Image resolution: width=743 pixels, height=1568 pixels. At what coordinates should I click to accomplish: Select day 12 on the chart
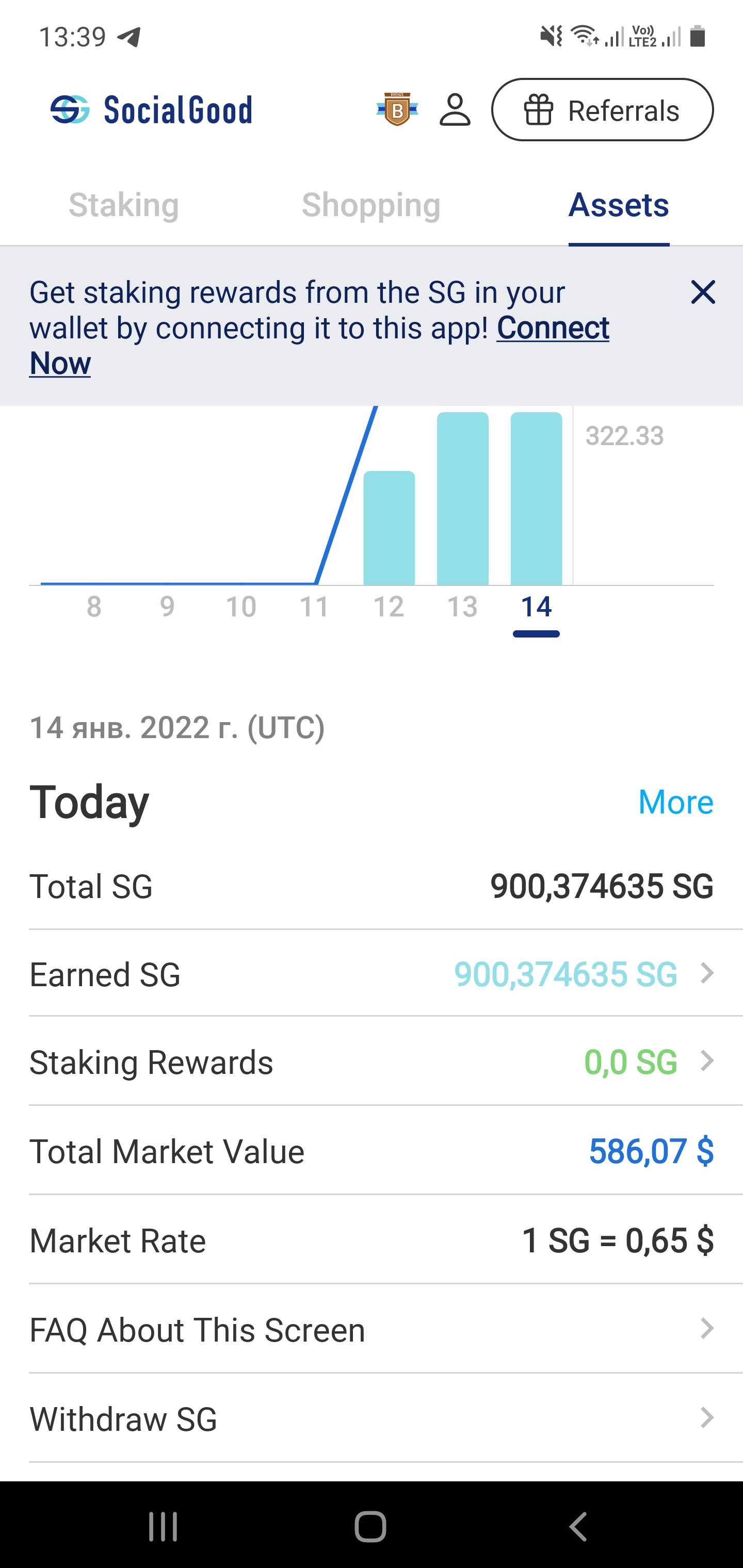coord(389,606)
